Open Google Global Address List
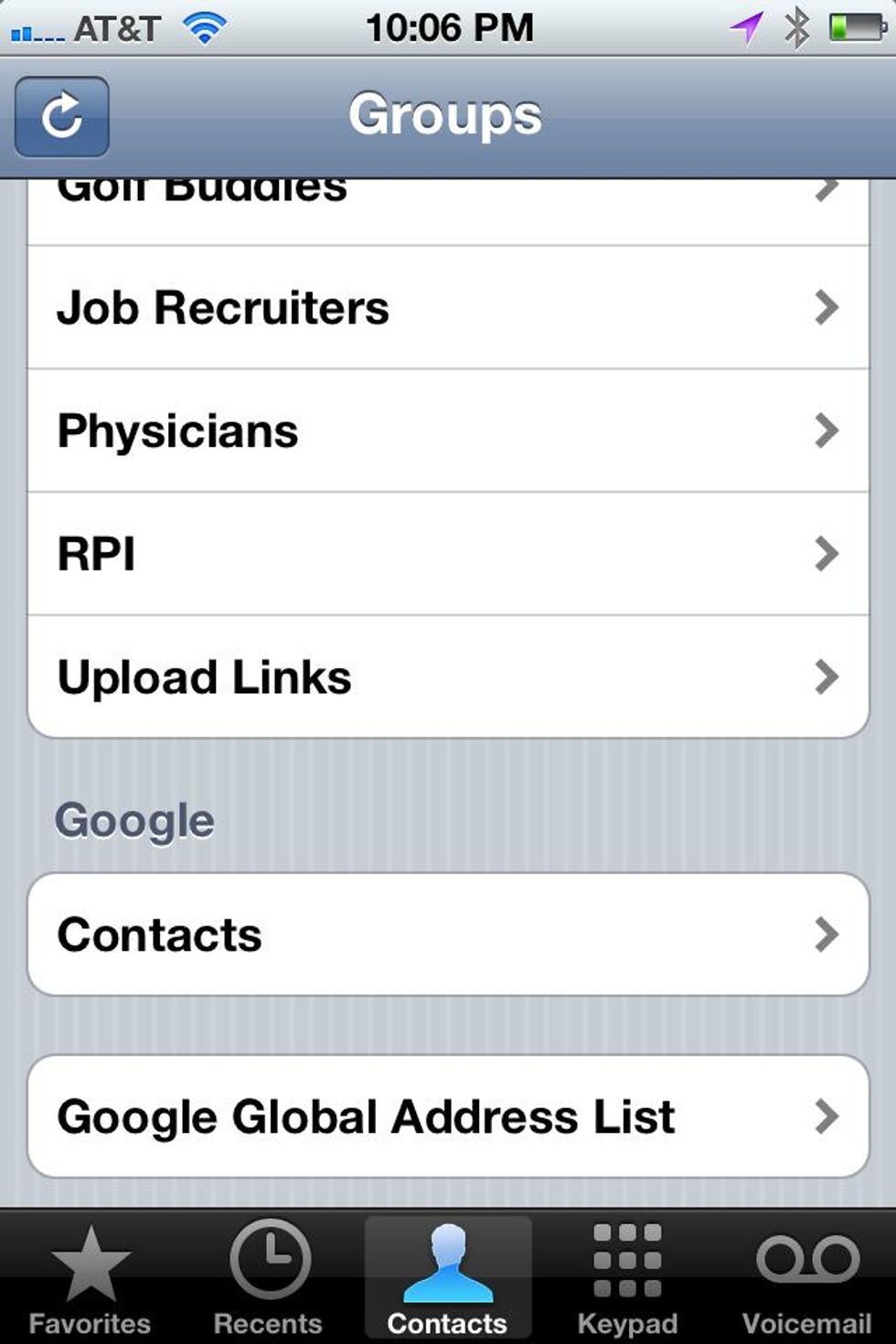The width and height of the screenshot is (896, 1344). 448,1116
